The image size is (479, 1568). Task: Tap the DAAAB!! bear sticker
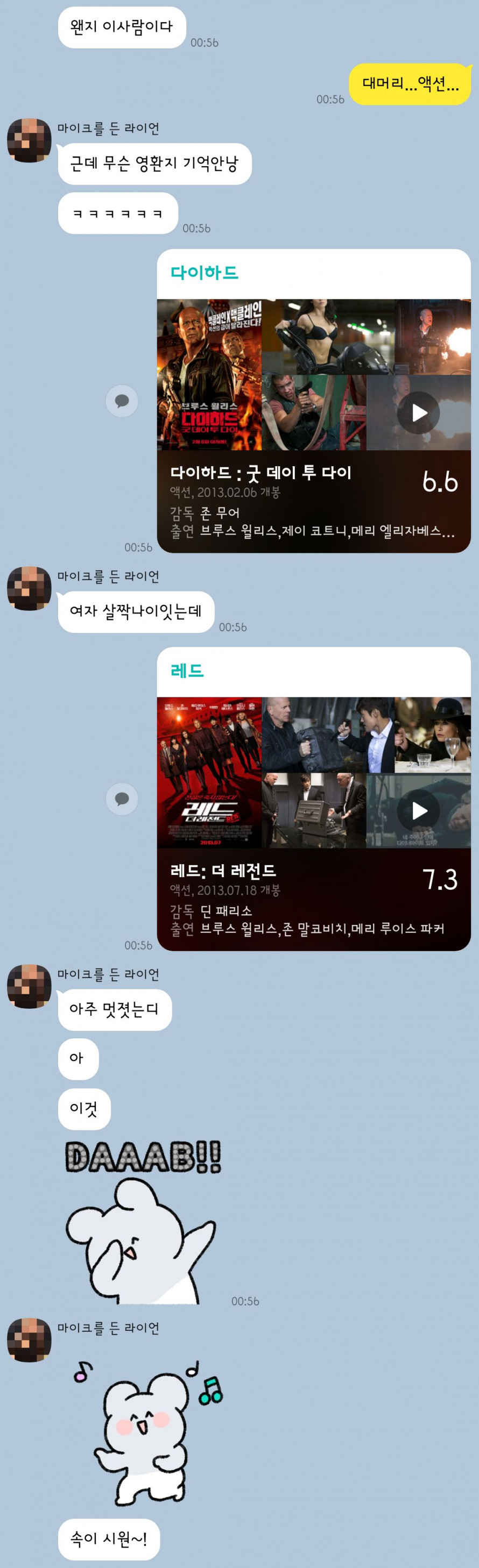point(143,1222)
